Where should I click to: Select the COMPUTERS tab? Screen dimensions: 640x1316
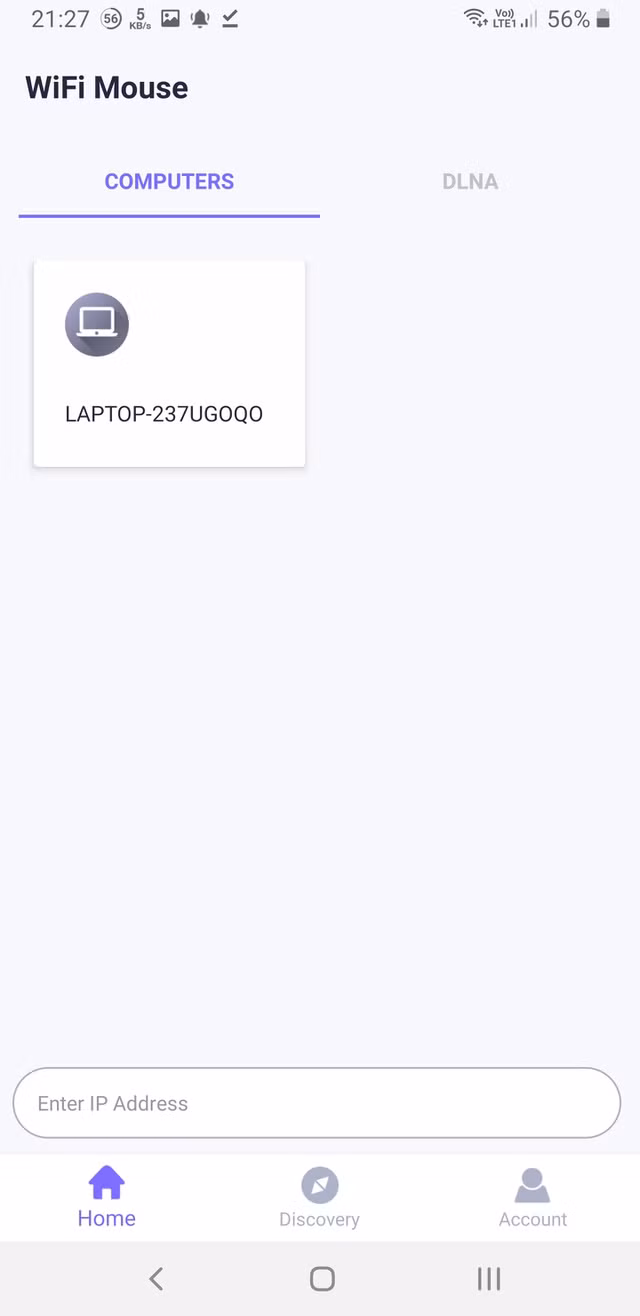[x=169, y=182]
